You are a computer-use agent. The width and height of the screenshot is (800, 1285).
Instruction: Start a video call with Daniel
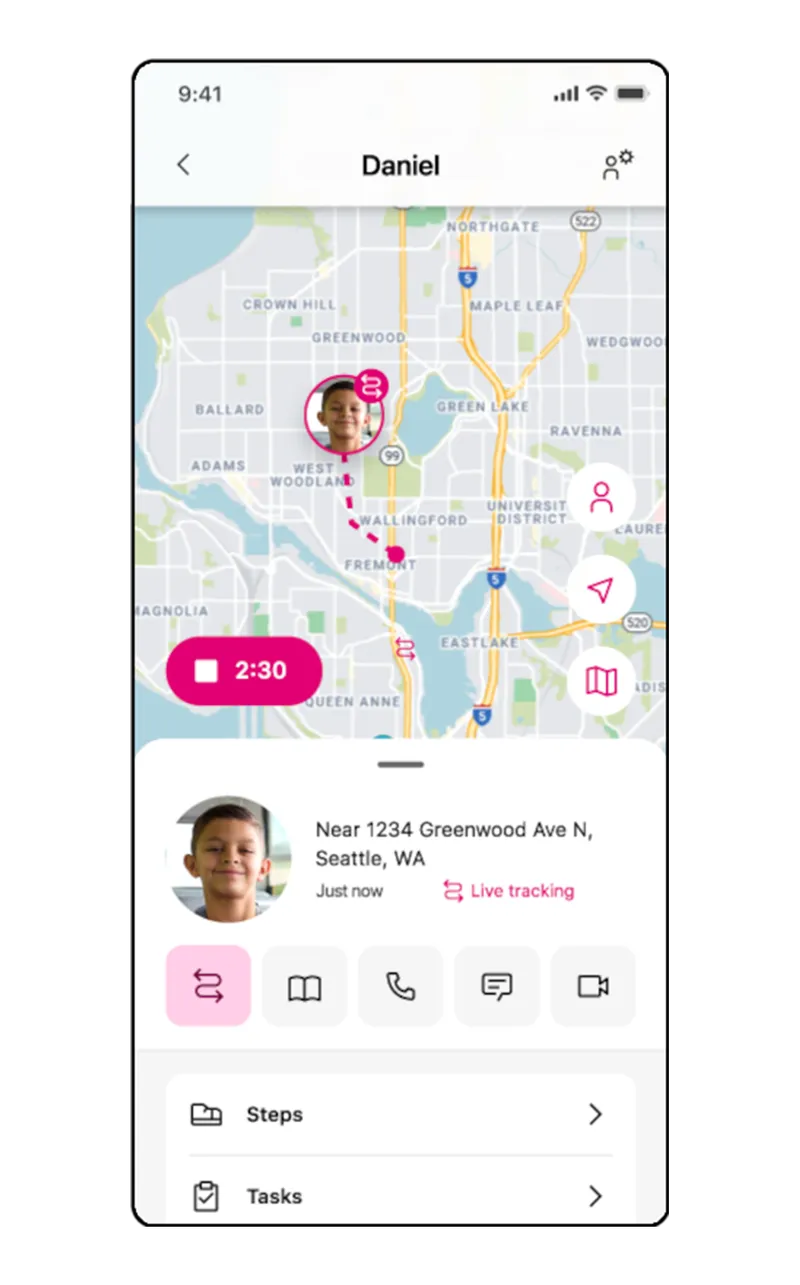tap(592, 986)
